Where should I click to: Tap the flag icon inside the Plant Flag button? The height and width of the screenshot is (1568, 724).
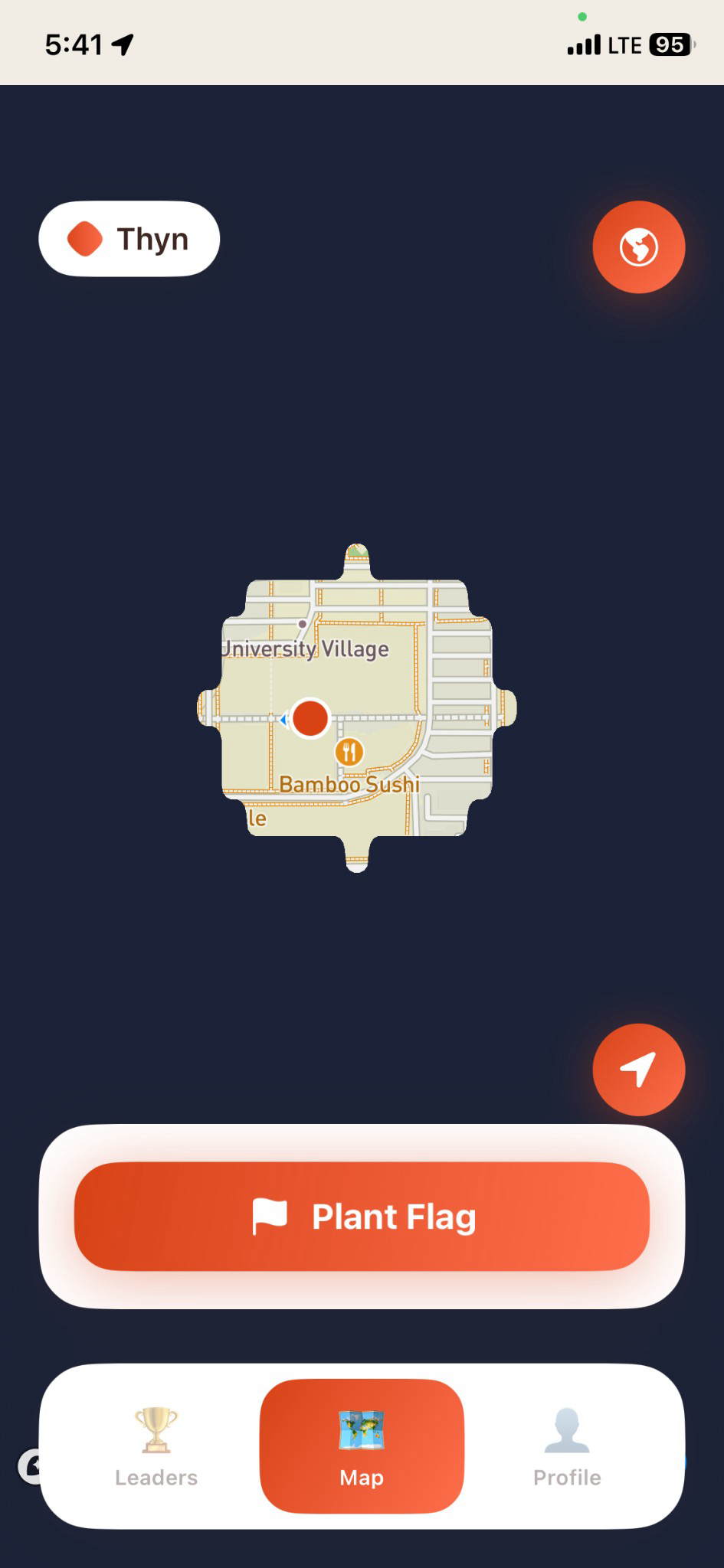(x=269, y=1216)
